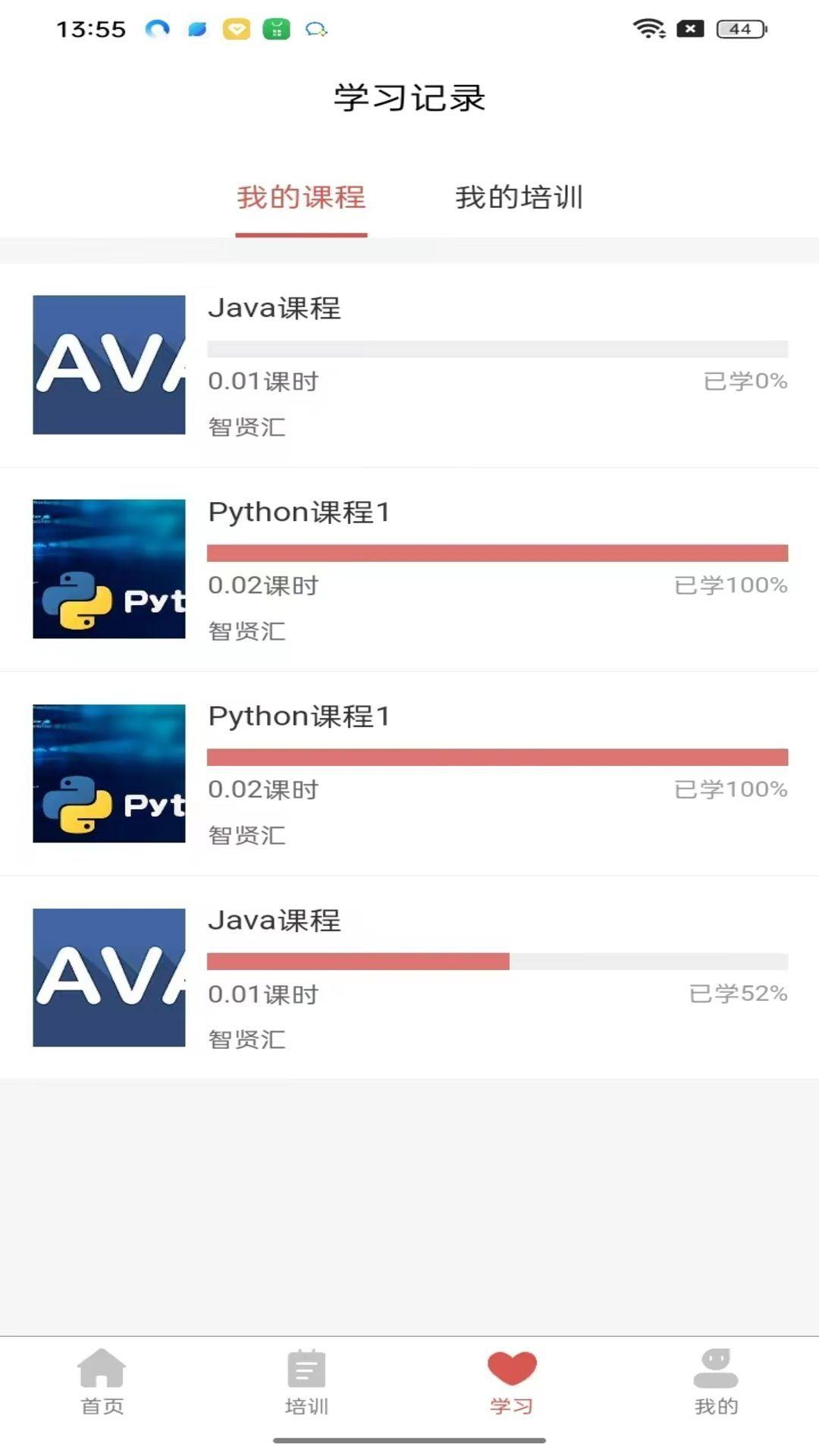Tap the 智贤汇 publisher label under Java课程
This screenshot has width=819, height=1456.
tap(246, 427)
